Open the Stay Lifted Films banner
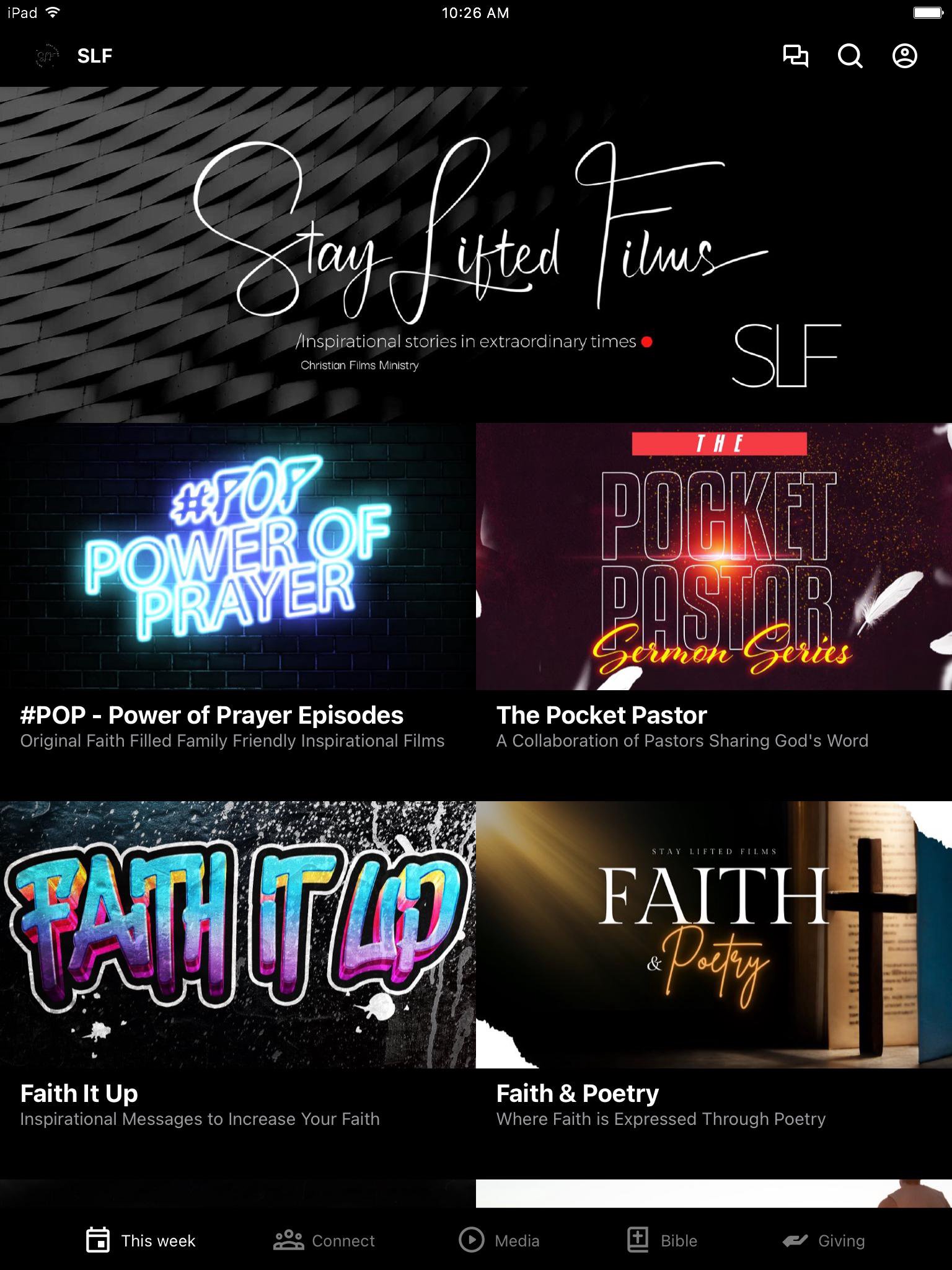Screen dimensions: 952x1270 [x=476, y=254]
